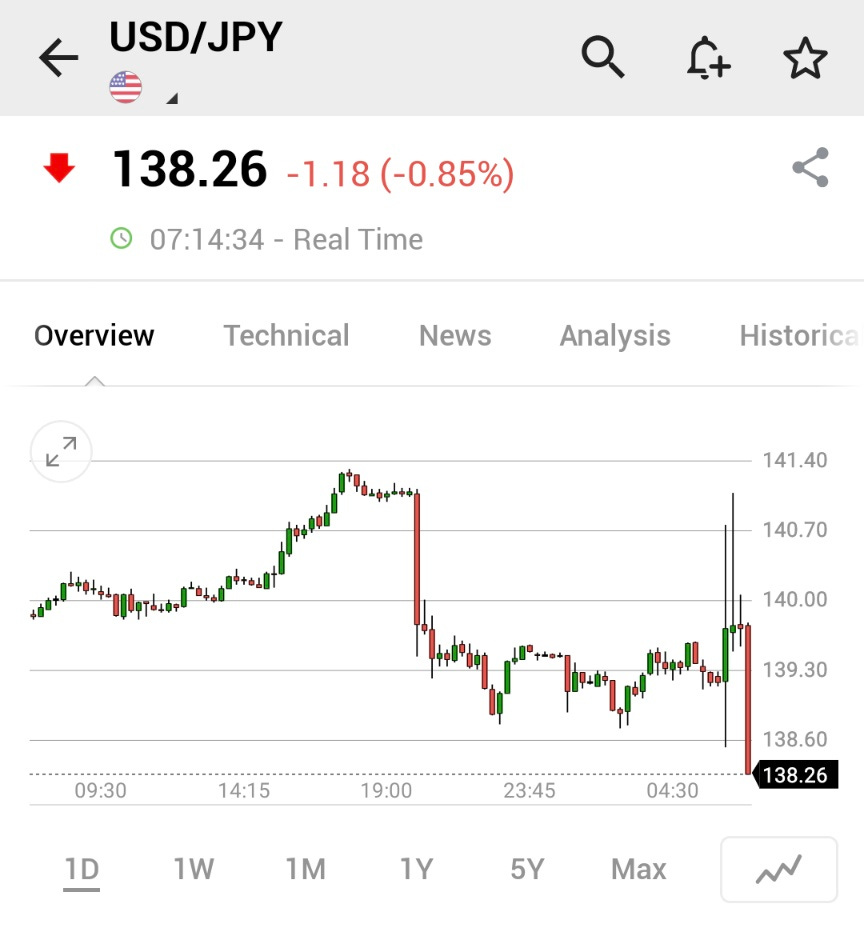Image resolution: width=864 pixels, height=939 pixels.
Task: Switch to the Historical tab
Action: tap(799, 336)
